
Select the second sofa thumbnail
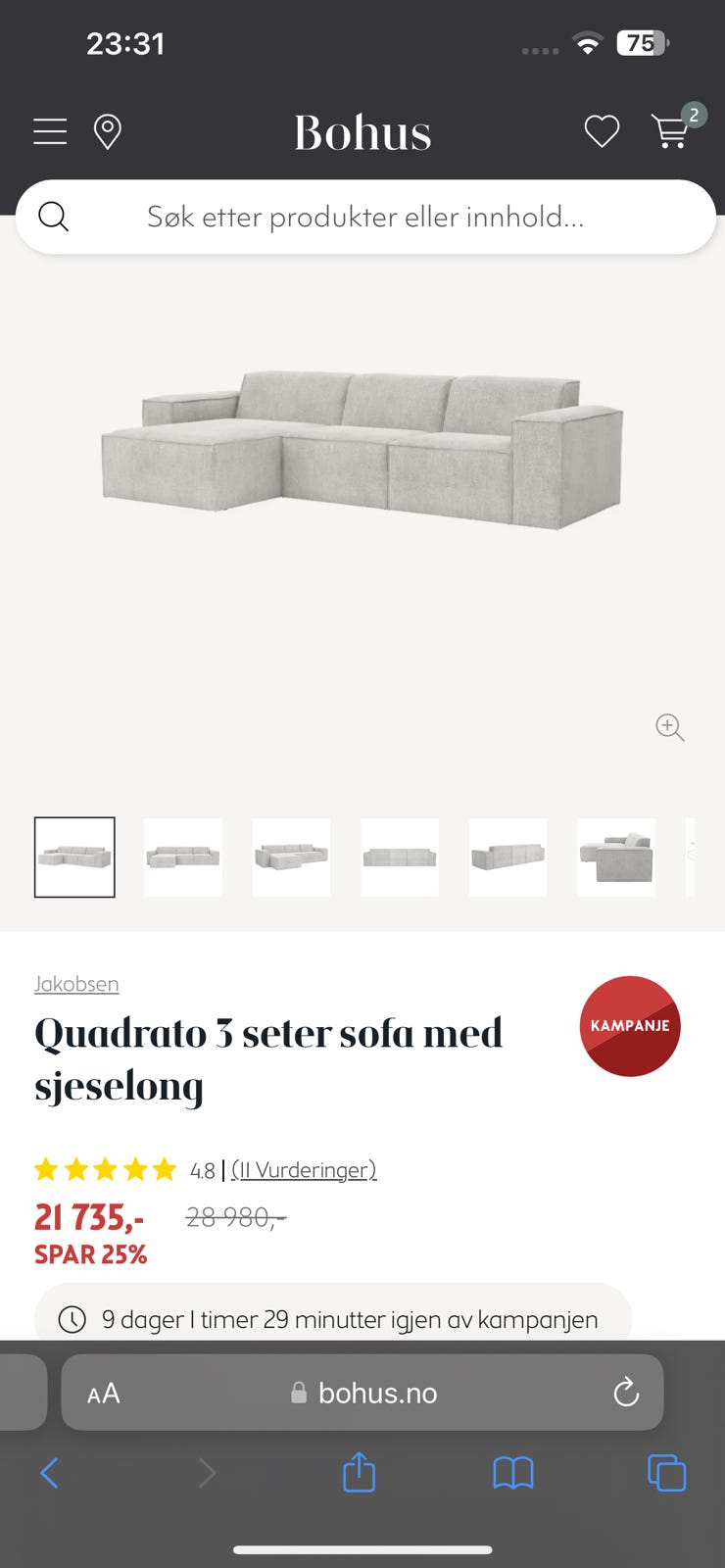[183, 857]
